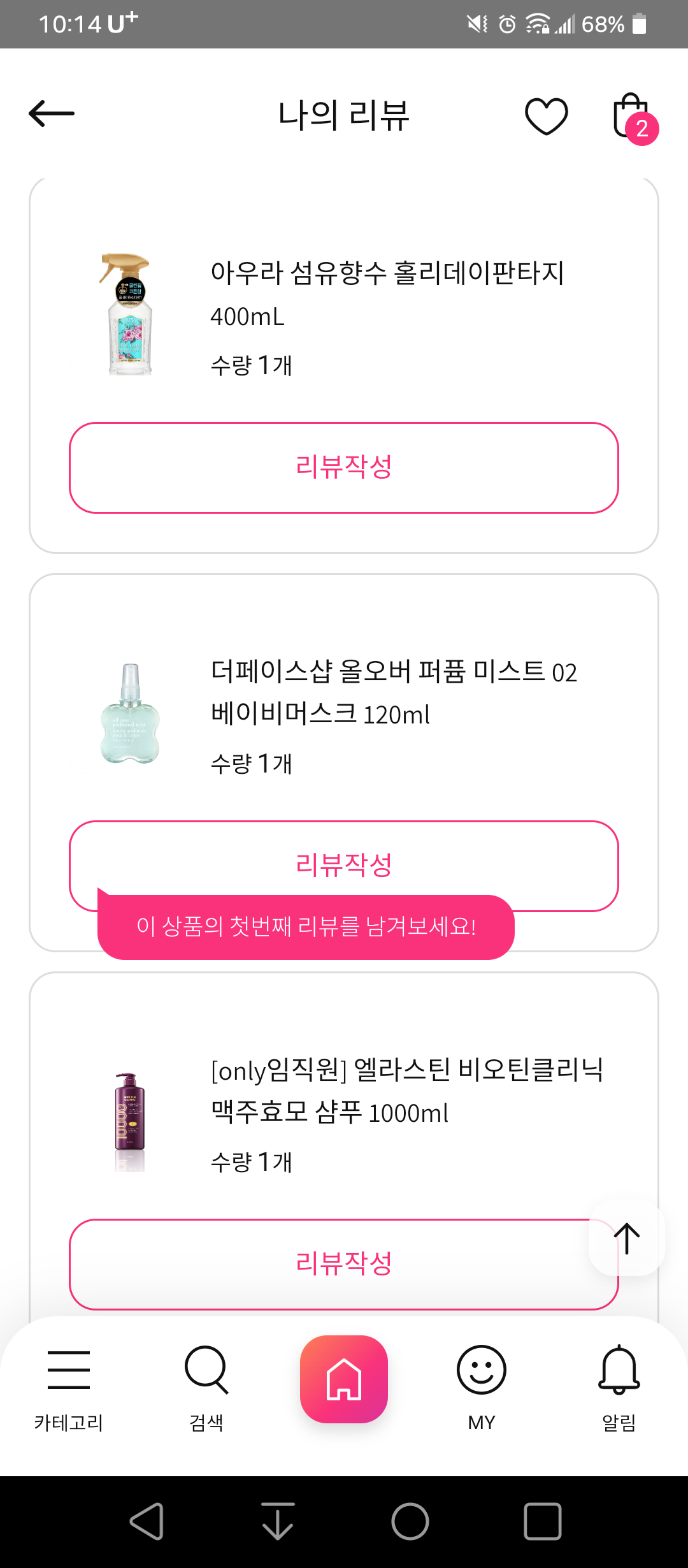Tap the system back button
Screen dimensions: 688x1568
pos(147,1521)
